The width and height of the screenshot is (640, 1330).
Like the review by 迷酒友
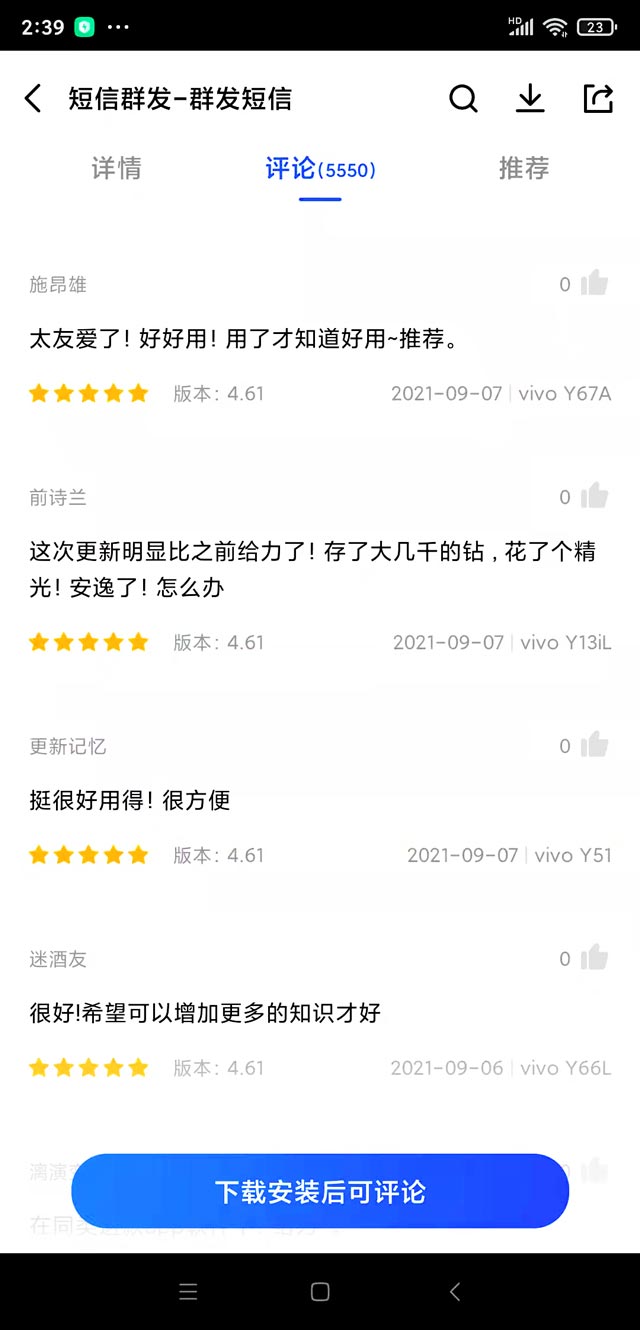[x=594, y=958]
